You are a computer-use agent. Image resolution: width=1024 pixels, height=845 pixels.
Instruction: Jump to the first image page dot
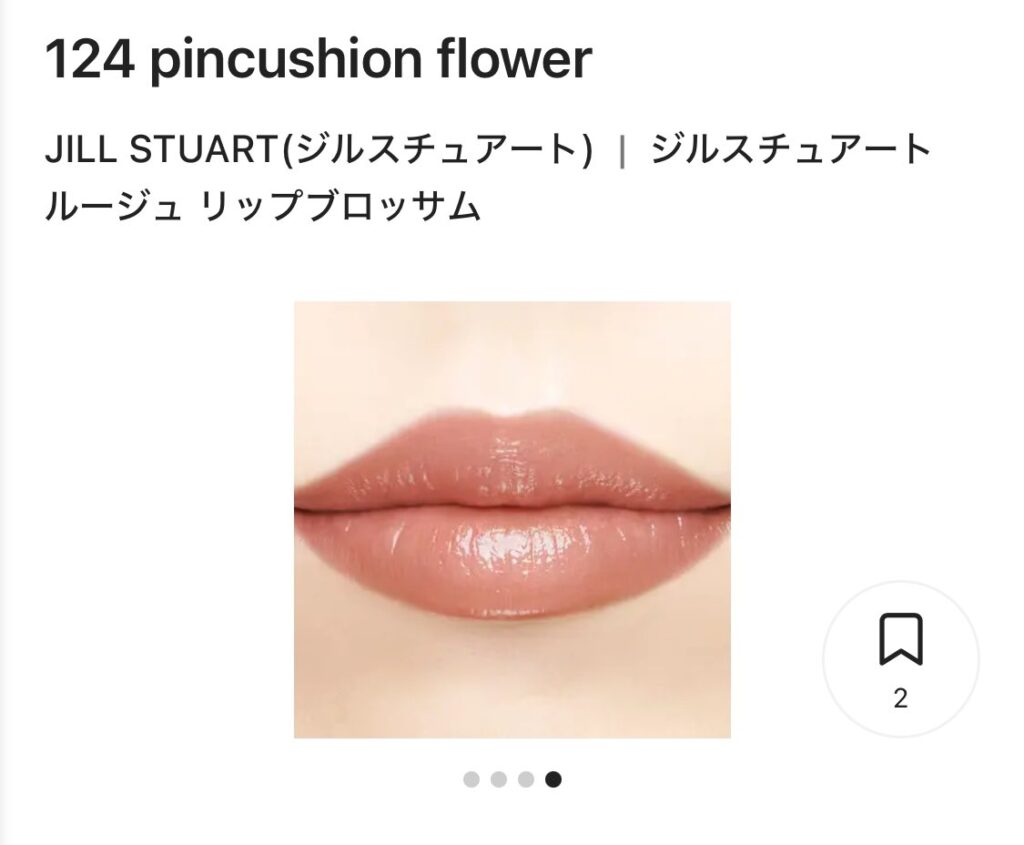[471, 779]
